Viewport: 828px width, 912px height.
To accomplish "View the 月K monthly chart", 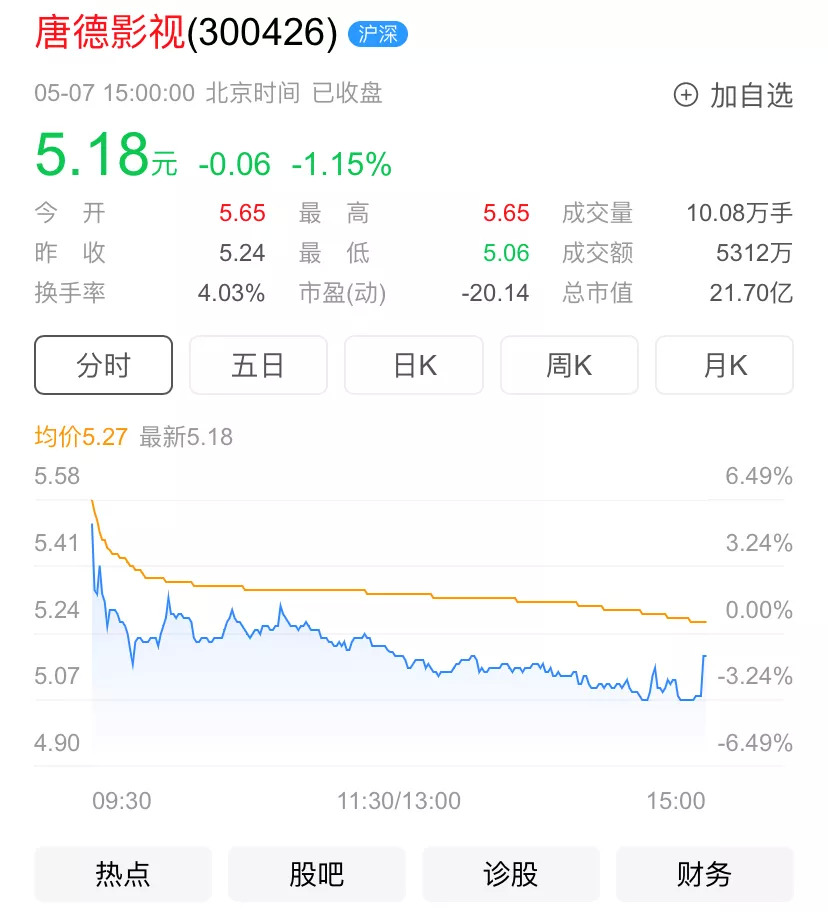I will pyautogui.click(x=724, y=365).
